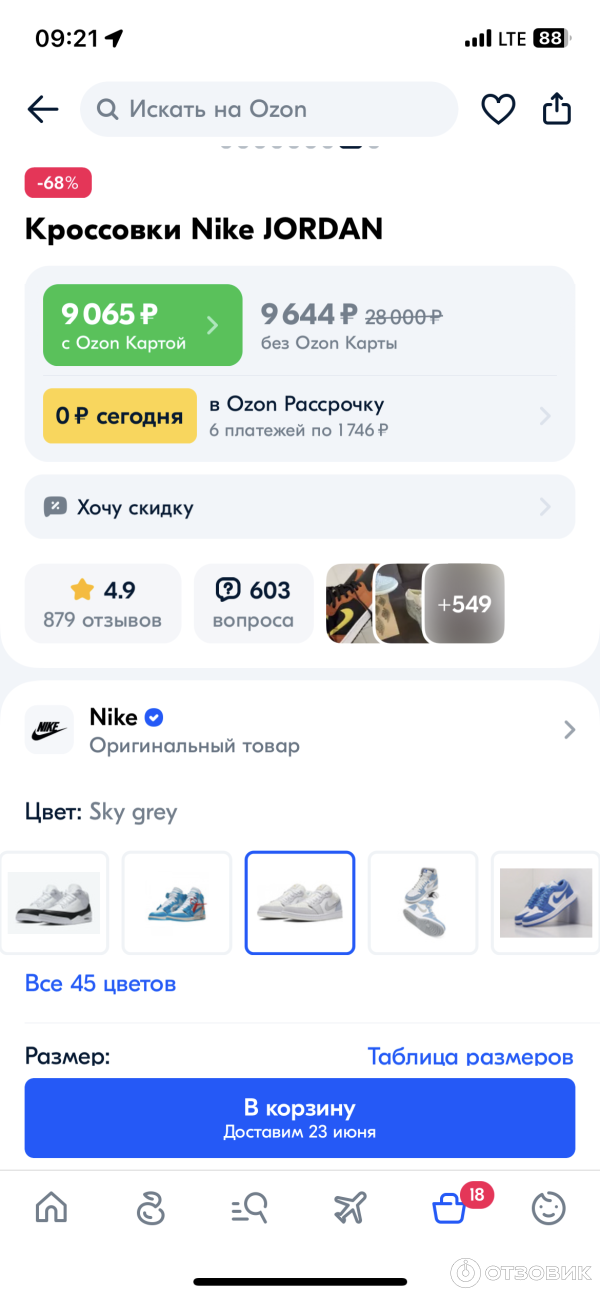Screen dimensions: 600x1298
Task: Go back using the arrow icon
Action: pyautogui.click(x=43, y=109)
